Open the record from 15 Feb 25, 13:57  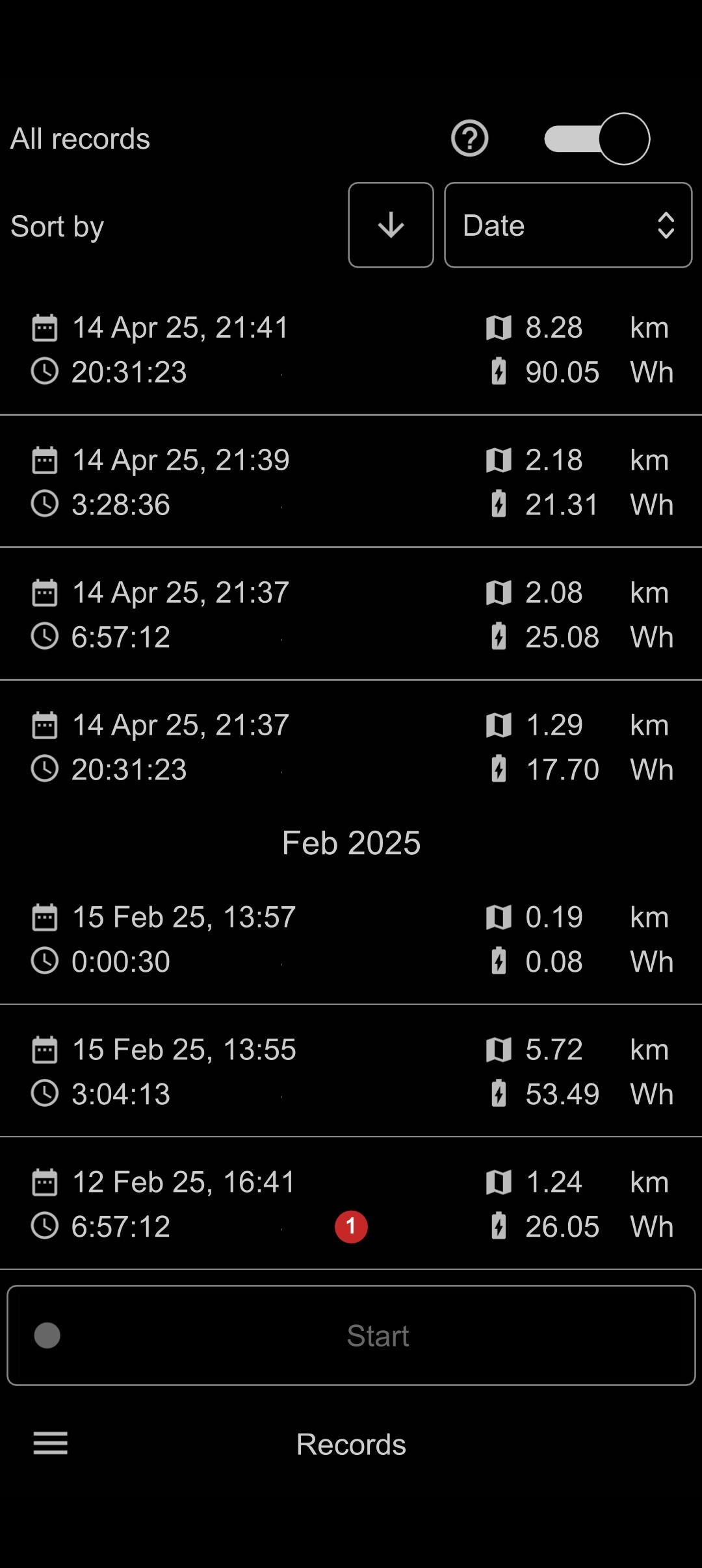pos(351,939)
